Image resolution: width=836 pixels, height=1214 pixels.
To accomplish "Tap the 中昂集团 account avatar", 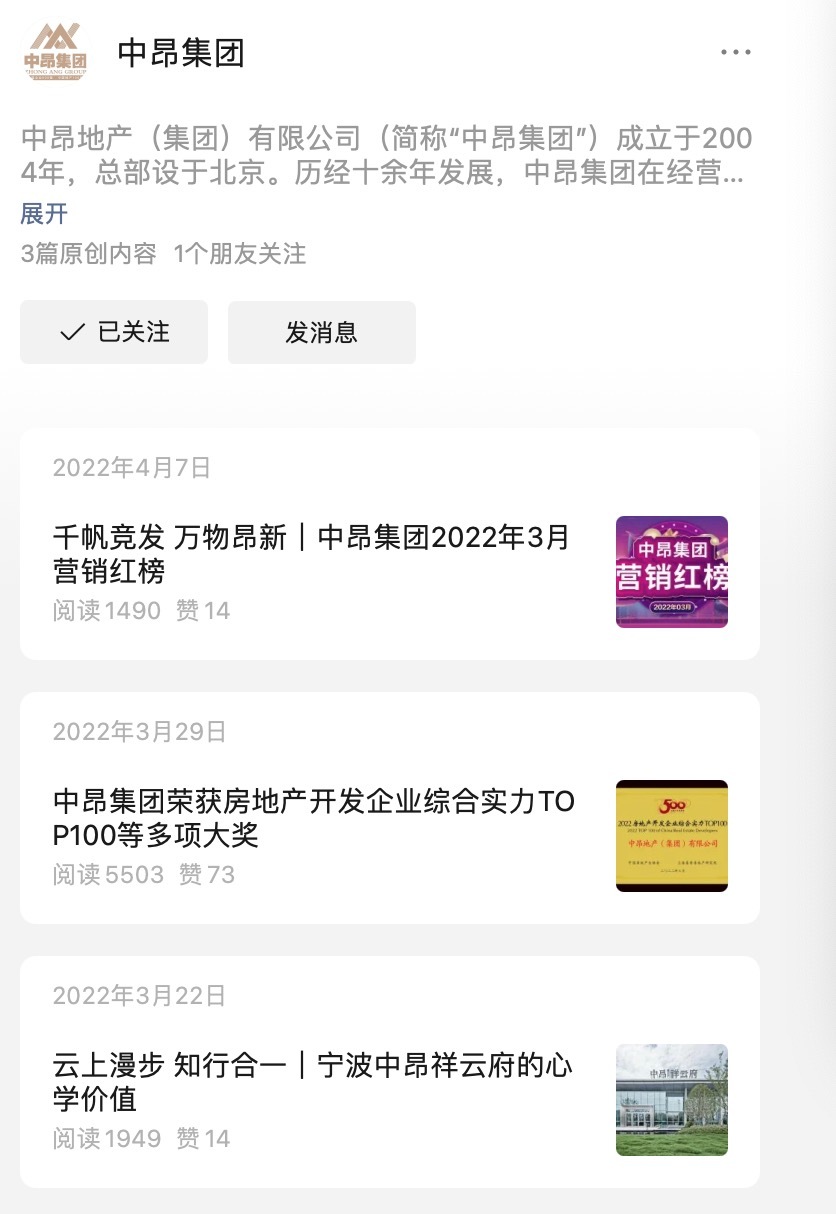I will click(55, 52).
